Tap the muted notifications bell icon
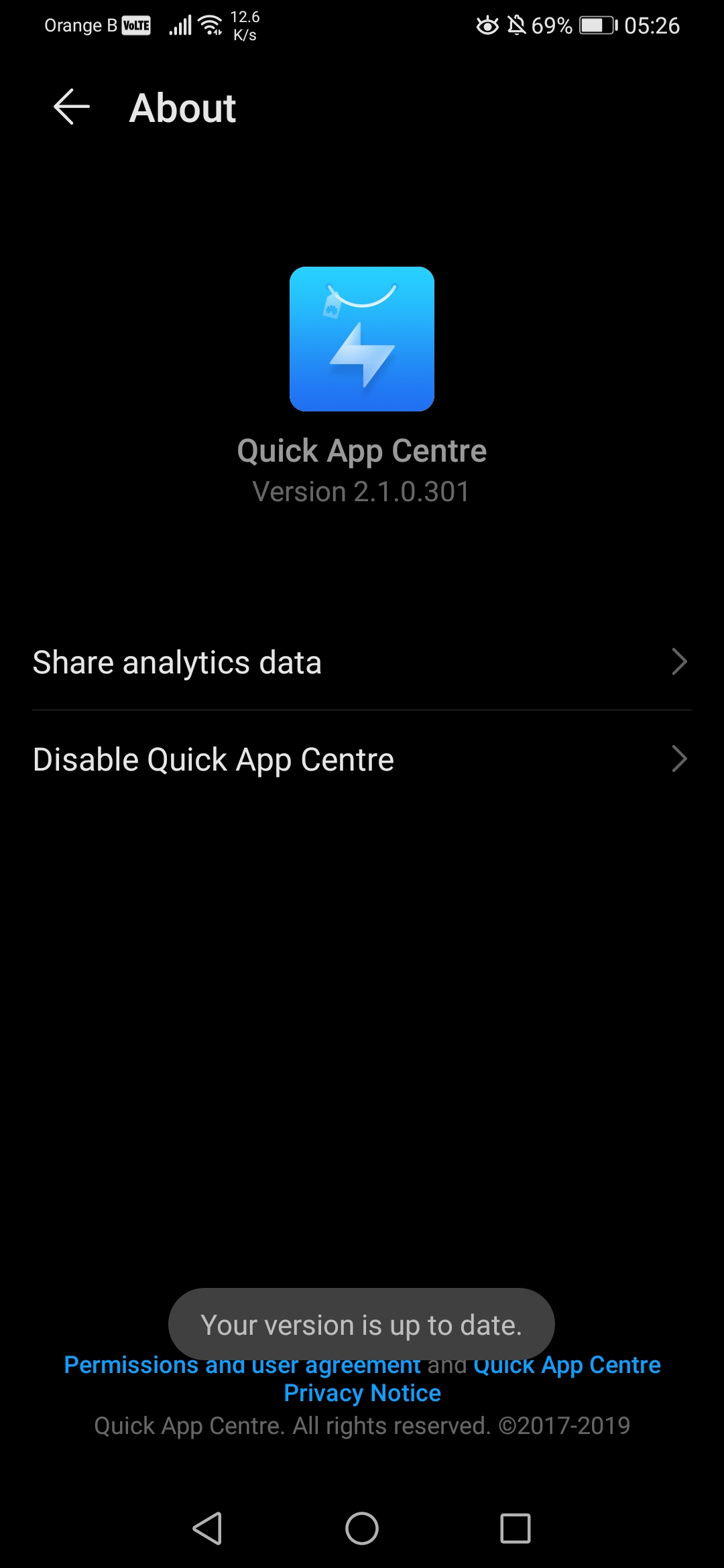This screenshot has height=1568, width=724. pos(517,25)
